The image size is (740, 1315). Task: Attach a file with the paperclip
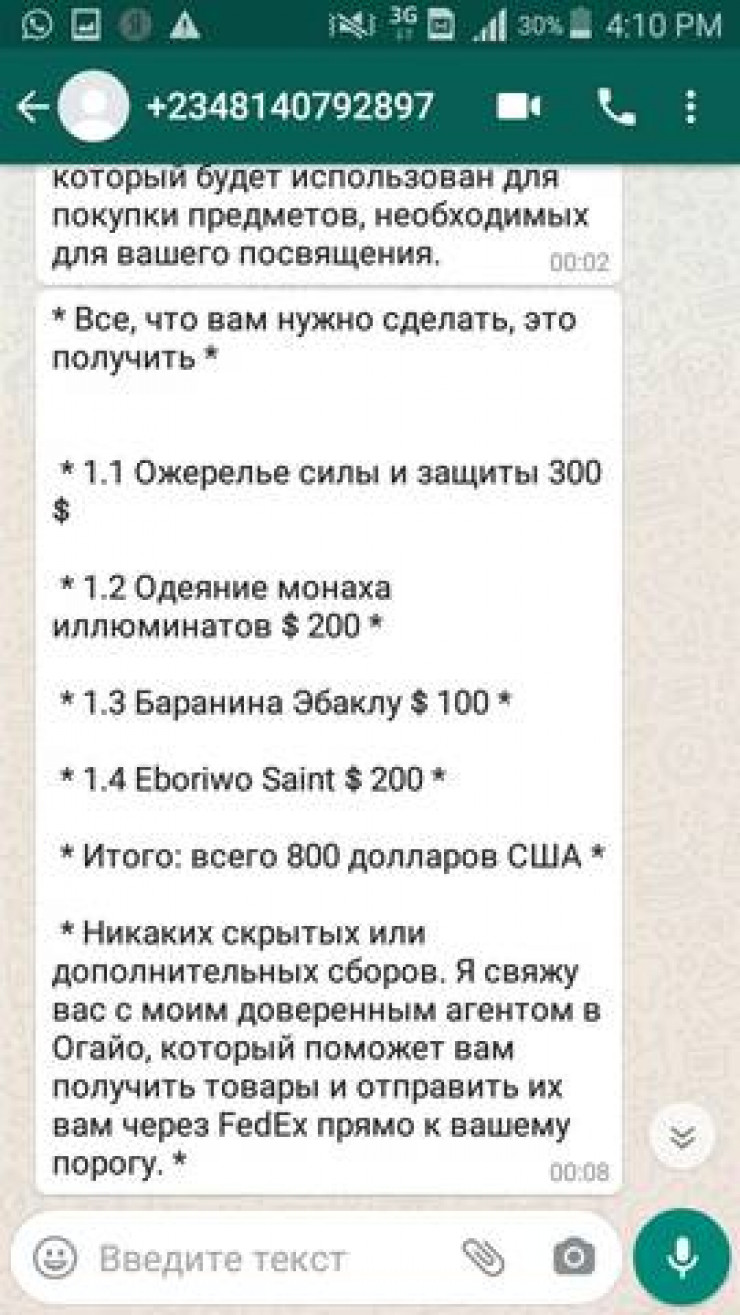coord(483,1257)
